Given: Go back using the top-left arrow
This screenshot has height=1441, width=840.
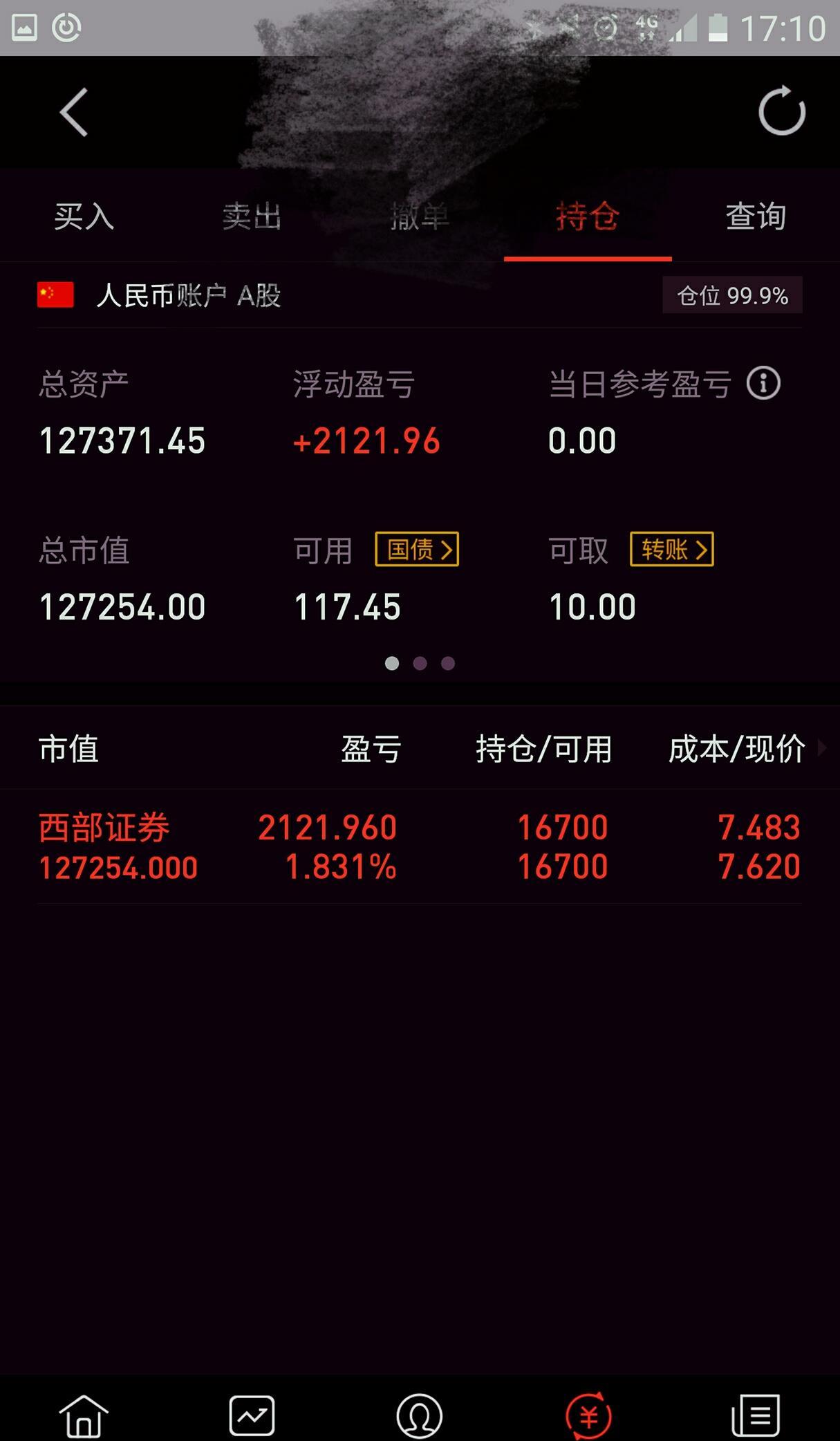Looking at the screenshot, I should [73, 112].
